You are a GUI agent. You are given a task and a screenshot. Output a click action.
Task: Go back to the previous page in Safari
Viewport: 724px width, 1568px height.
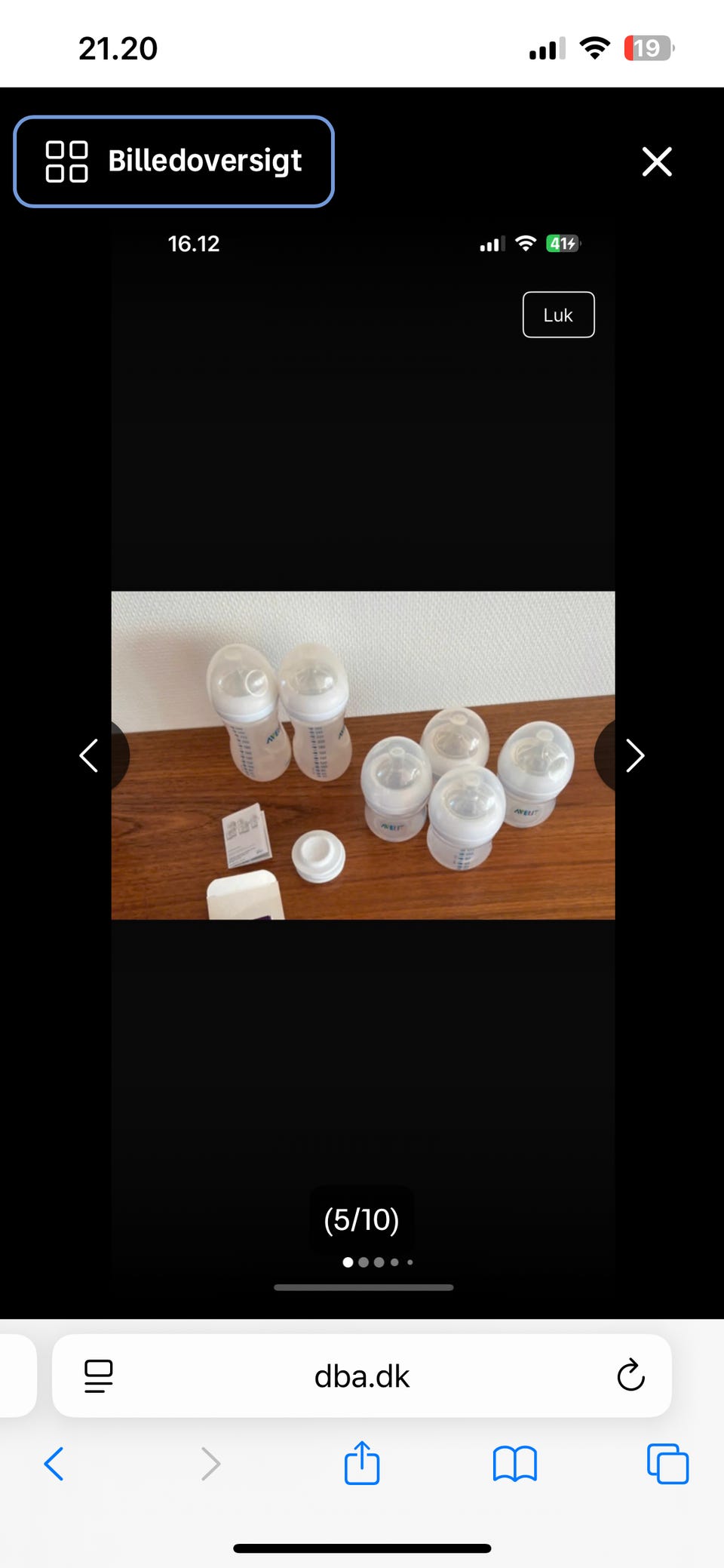pyautogui.click(x=54, y=1464)
